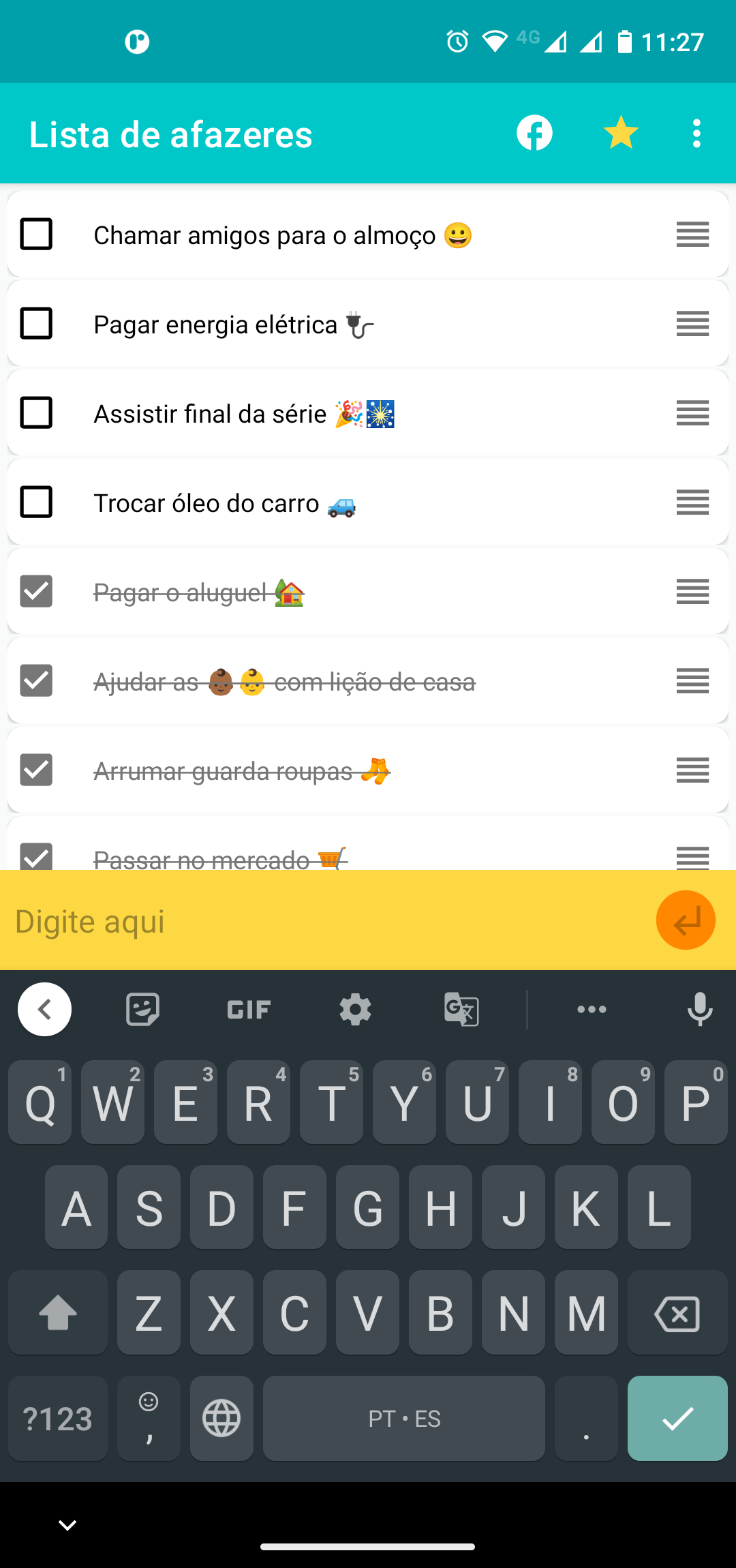Image resolution: width=736 pixels, height=1568 pixels.
Task: Uncheck the completed "Pagar o aluguel" task
Action: point(36,592)
